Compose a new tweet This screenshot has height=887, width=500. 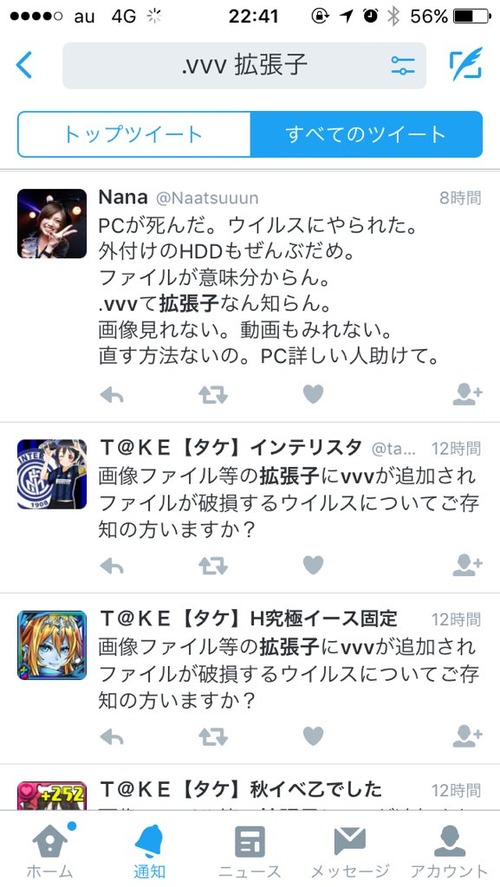pyautogui.click(x=466, y=64)
